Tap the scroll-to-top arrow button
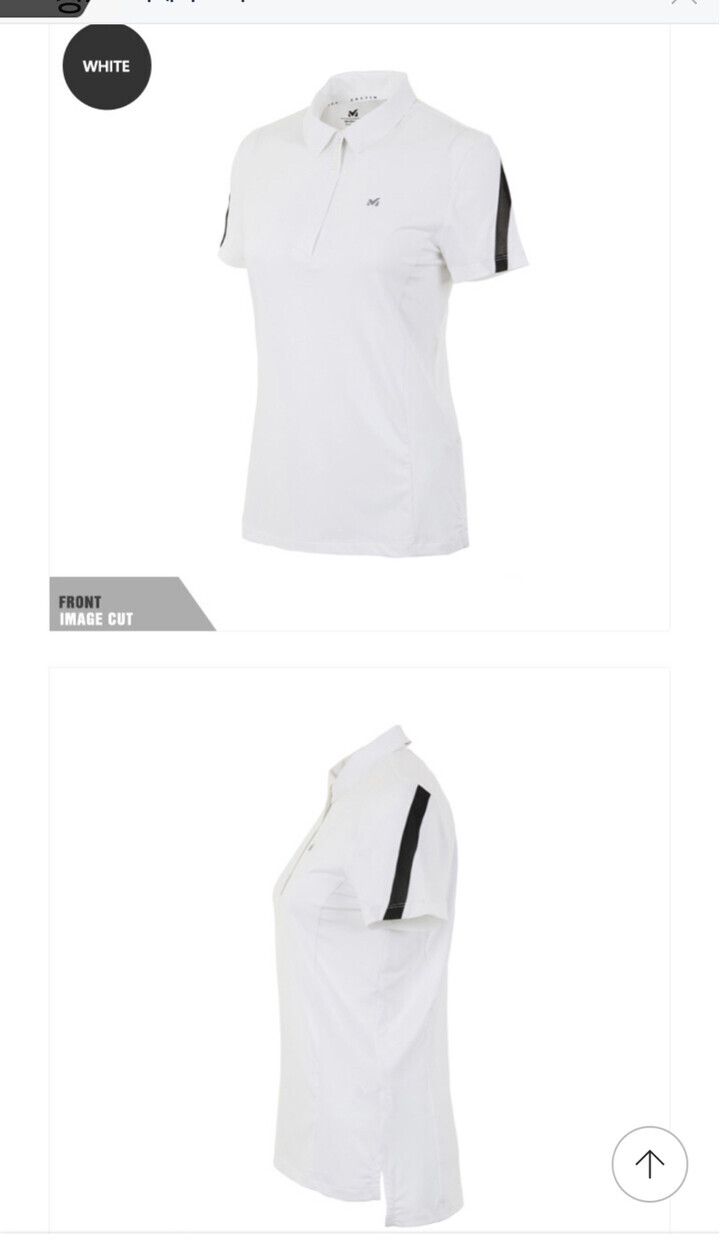 pyautogui.click(x=649, y=1164)
